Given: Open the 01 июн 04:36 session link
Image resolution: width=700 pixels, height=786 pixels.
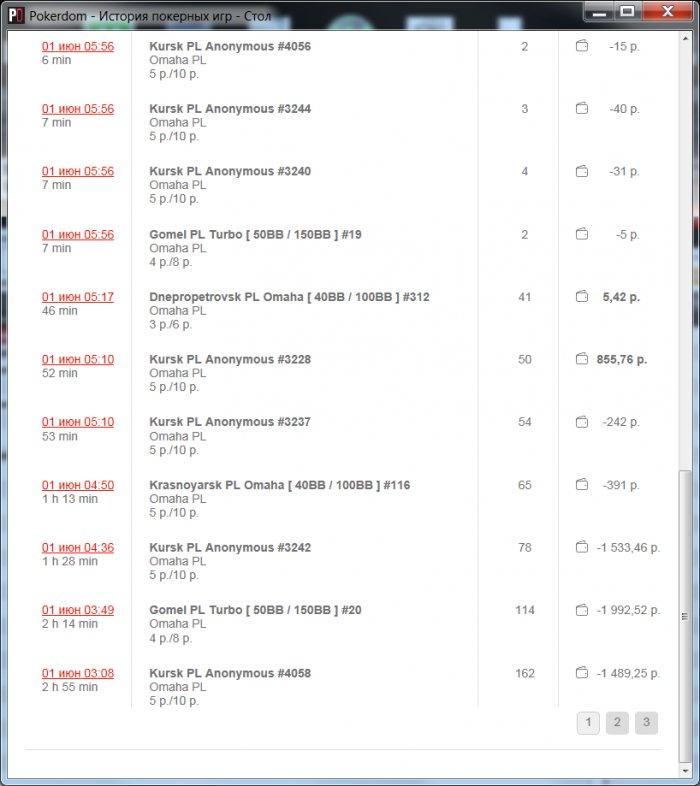Looking at the screenshot, I should click(x=77, y=548).
